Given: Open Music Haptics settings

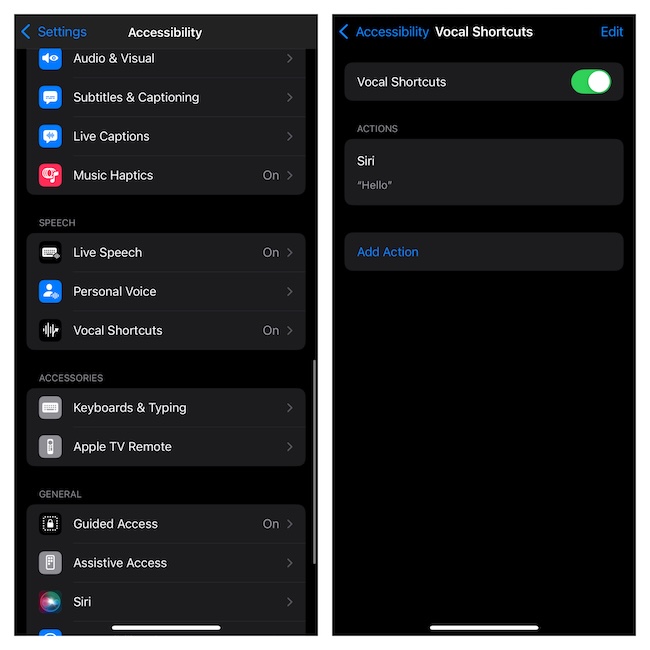Looking at the screenshot, I should point(165,175).
